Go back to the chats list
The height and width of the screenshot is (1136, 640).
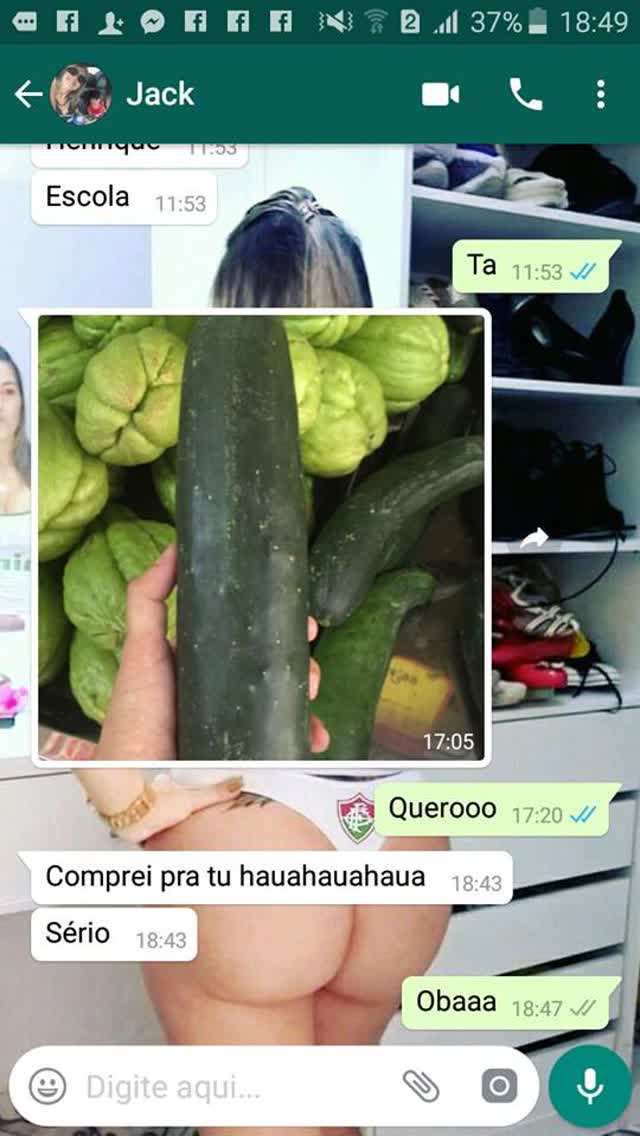click(28, 94)
